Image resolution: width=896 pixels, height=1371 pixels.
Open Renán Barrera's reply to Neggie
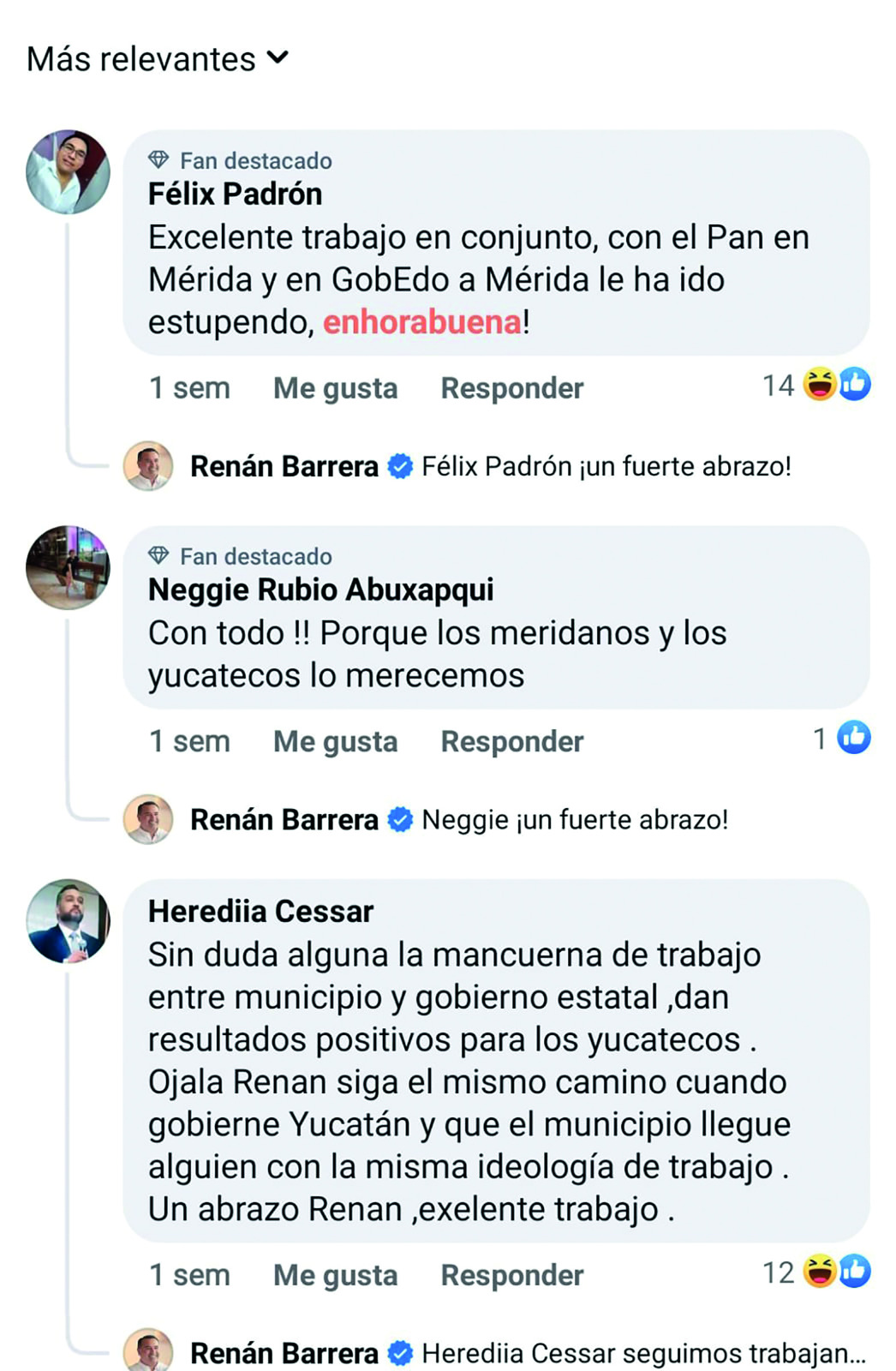tap(574, 820)
